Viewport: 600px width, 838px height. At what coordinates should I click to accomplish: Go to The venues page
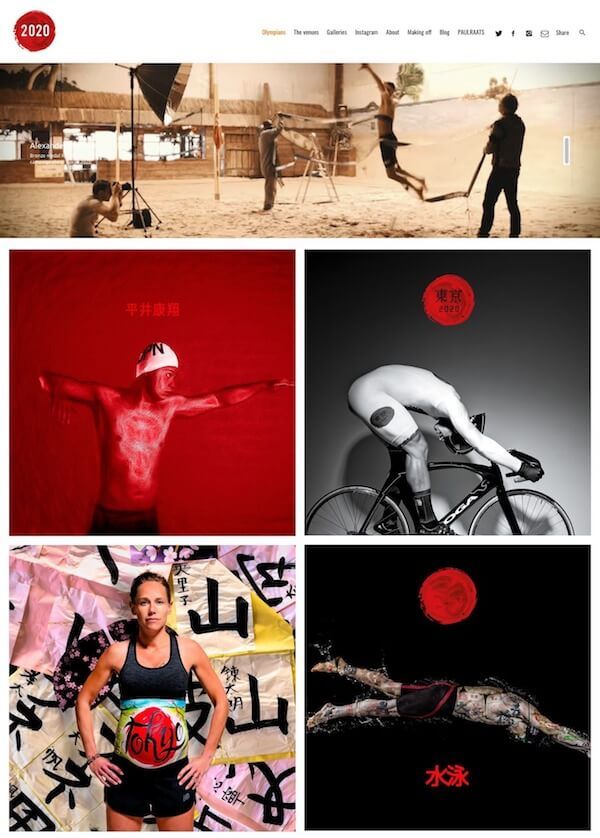[305, 33]
